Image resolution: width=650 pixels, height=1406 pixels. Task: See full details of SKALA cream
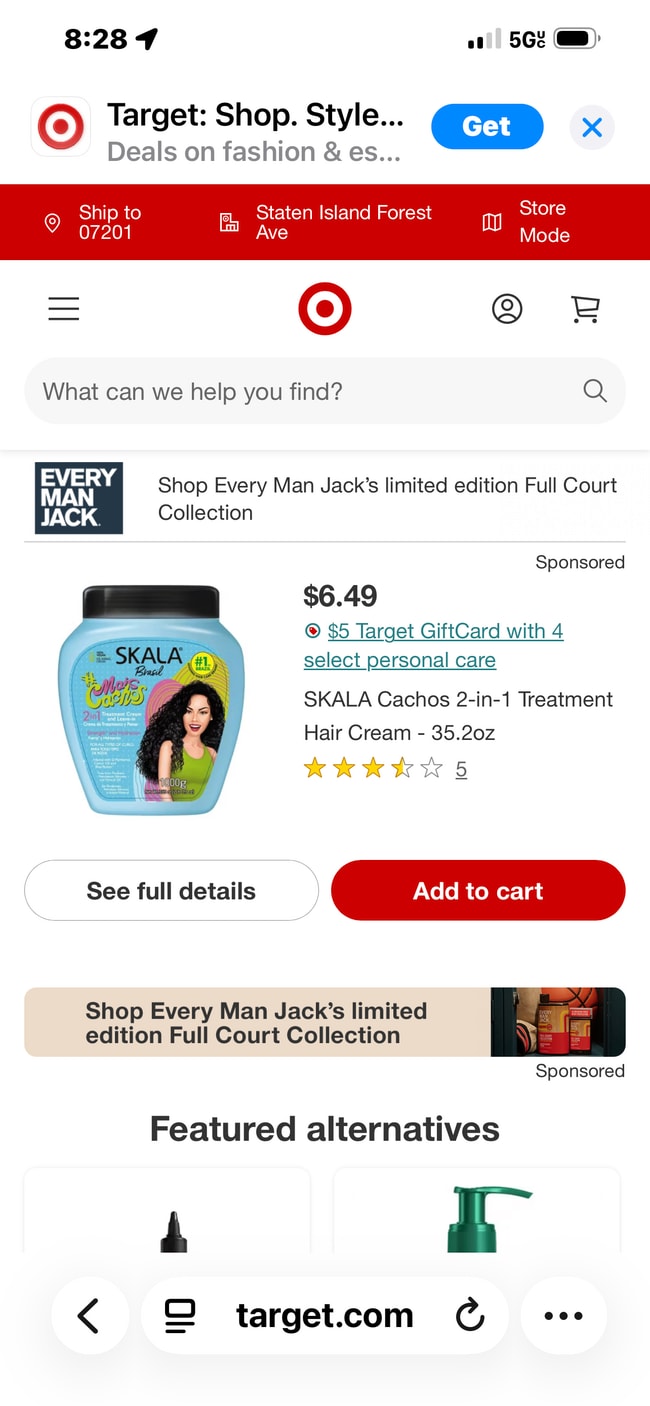[171, 890]
